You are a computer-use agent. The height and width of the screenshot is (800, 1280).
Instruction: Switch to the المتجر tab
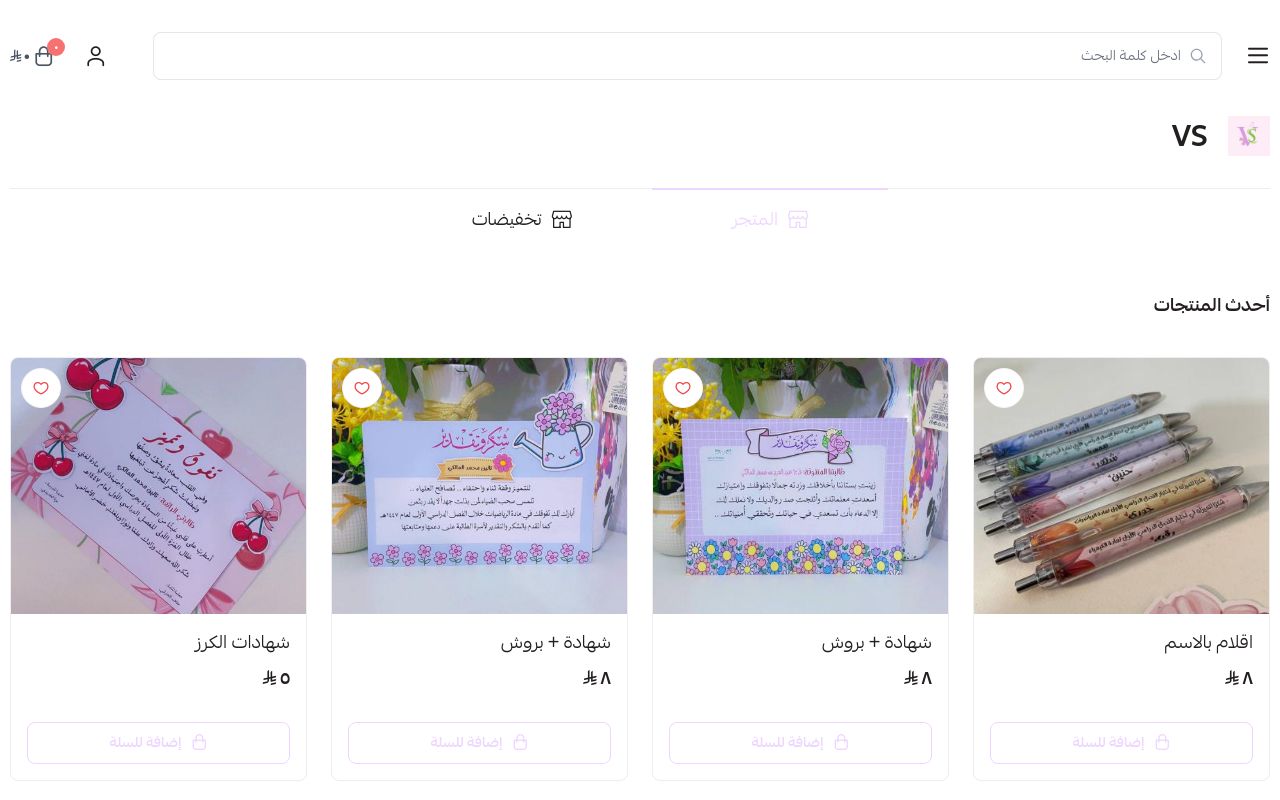tap(769, 220)
